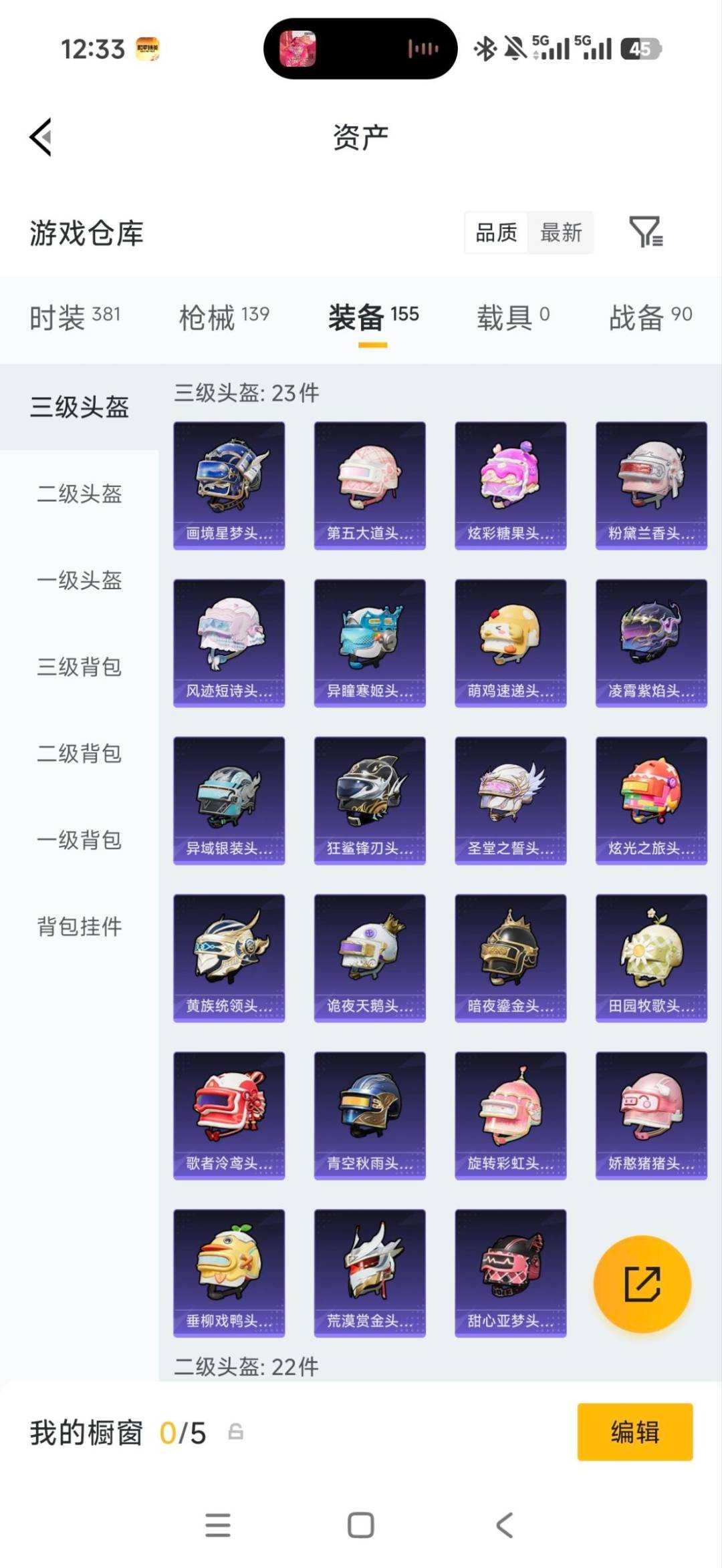This screenshot has width=722, height=1568.
Task: Open the filter icon beside 最新
Action: click(x=646, y=232)
